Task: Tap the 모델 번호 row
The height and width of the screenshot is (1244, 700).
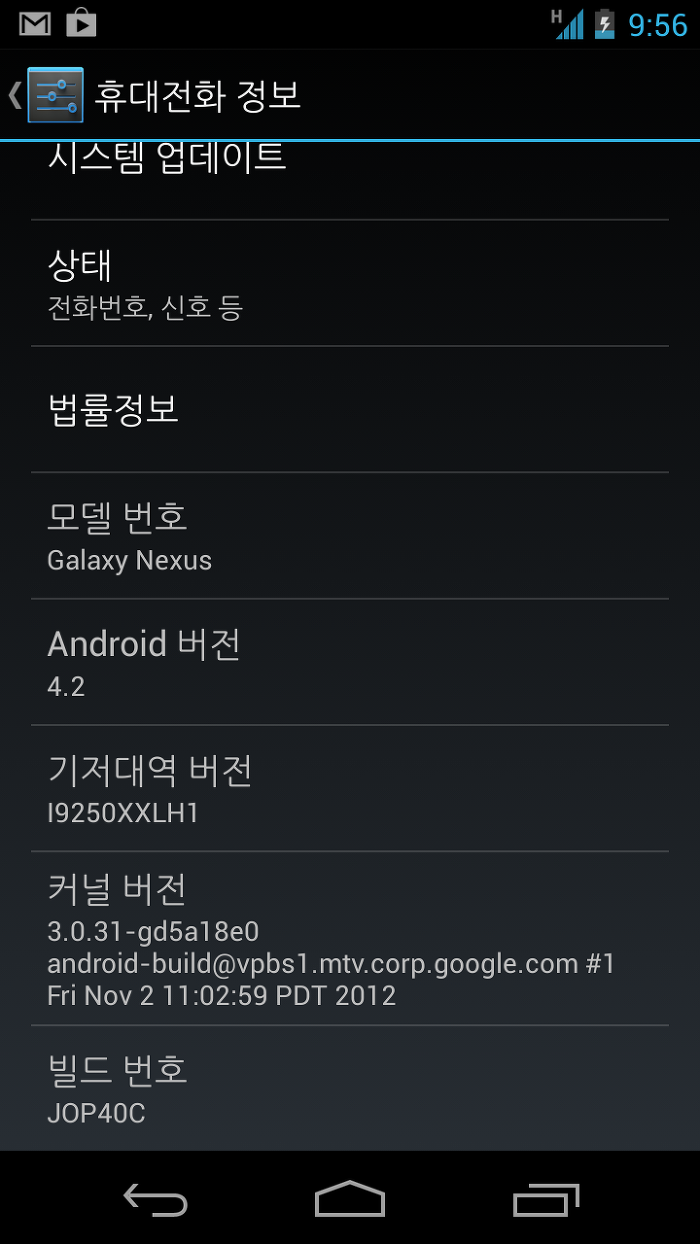Action: coord(350,536)
